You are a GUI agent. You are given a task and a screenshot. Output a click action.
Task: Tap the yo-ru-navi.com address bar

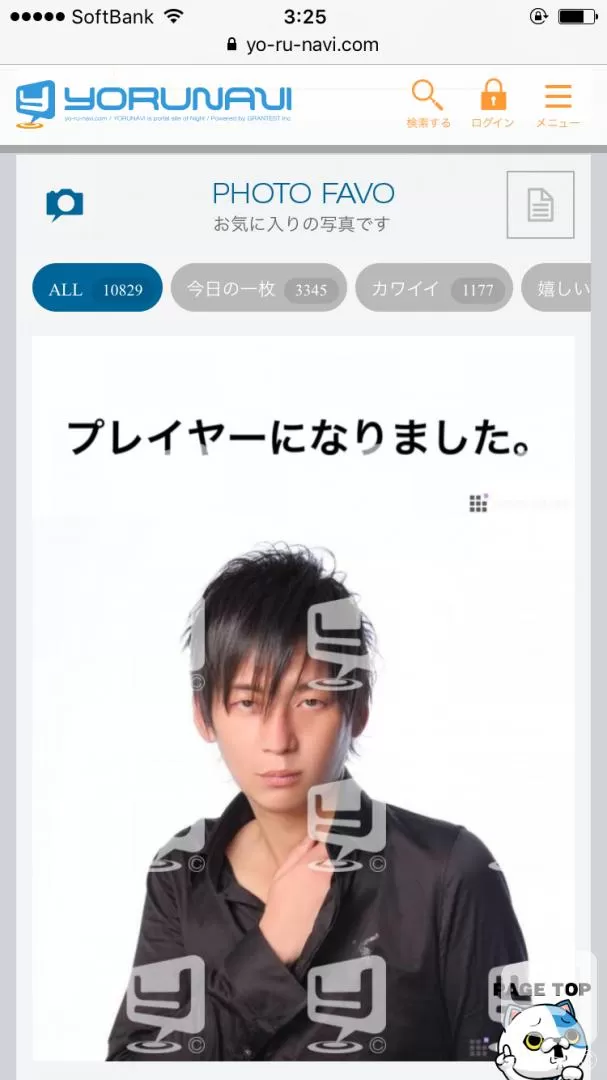coord(303,45)
